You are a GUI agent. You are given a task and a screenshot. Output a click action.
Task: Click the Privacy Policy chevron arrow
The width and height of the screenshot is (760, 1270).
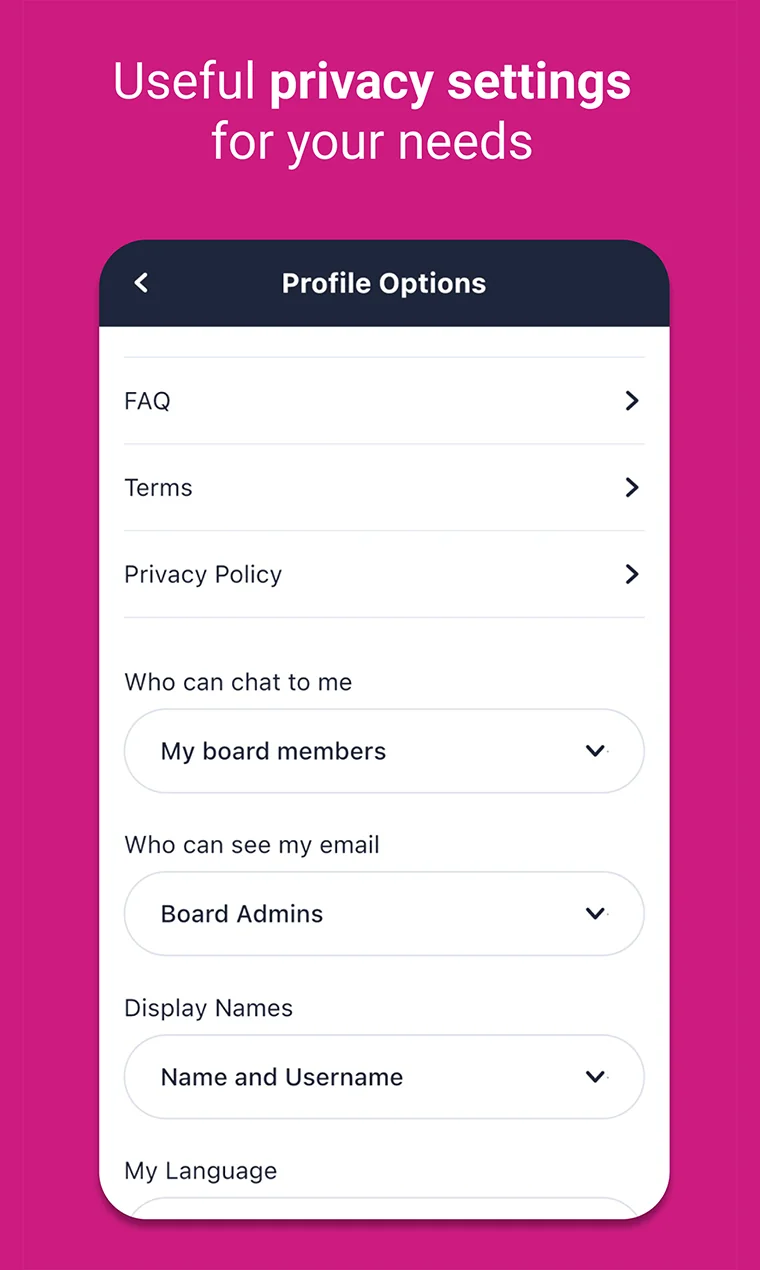631,574
